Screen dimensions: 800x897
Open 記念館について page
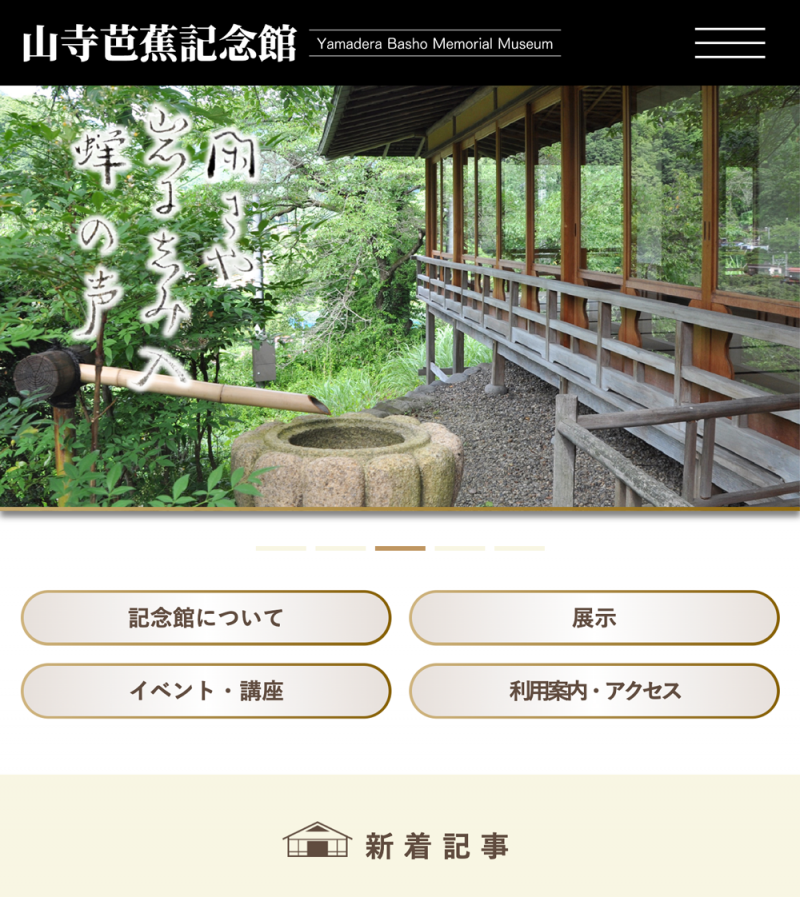(206, 618)
